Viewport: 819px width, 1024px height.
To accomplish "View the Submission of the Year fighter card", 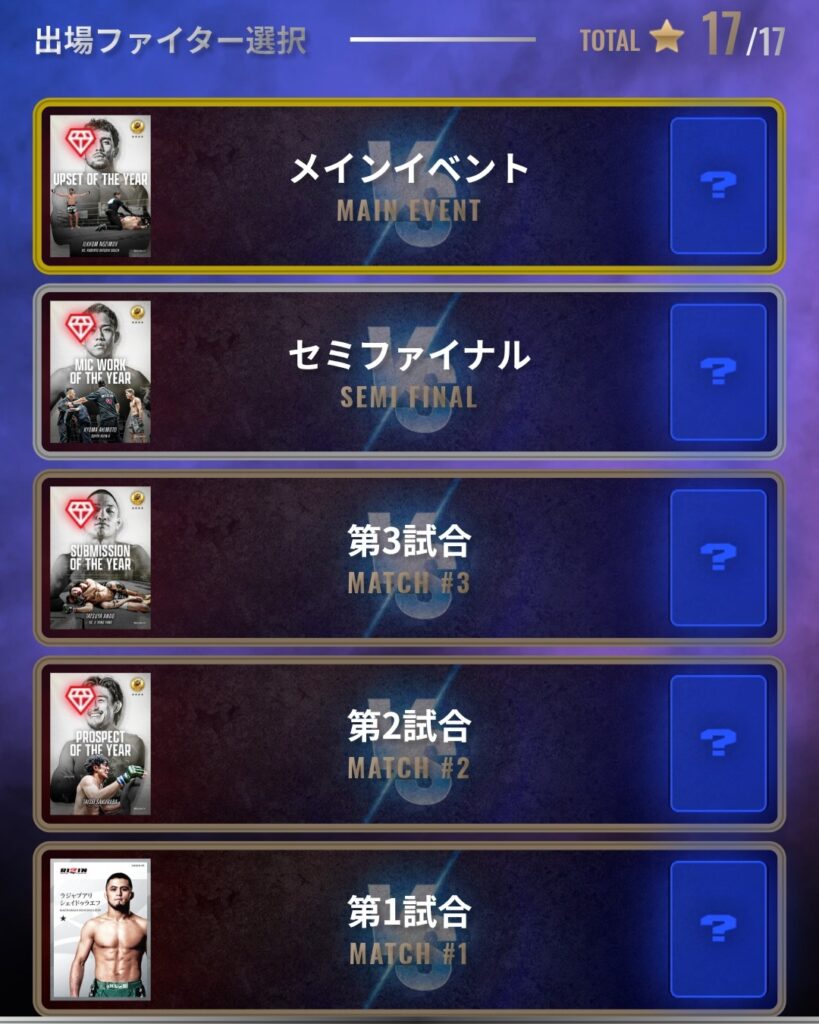I will 100,558.
